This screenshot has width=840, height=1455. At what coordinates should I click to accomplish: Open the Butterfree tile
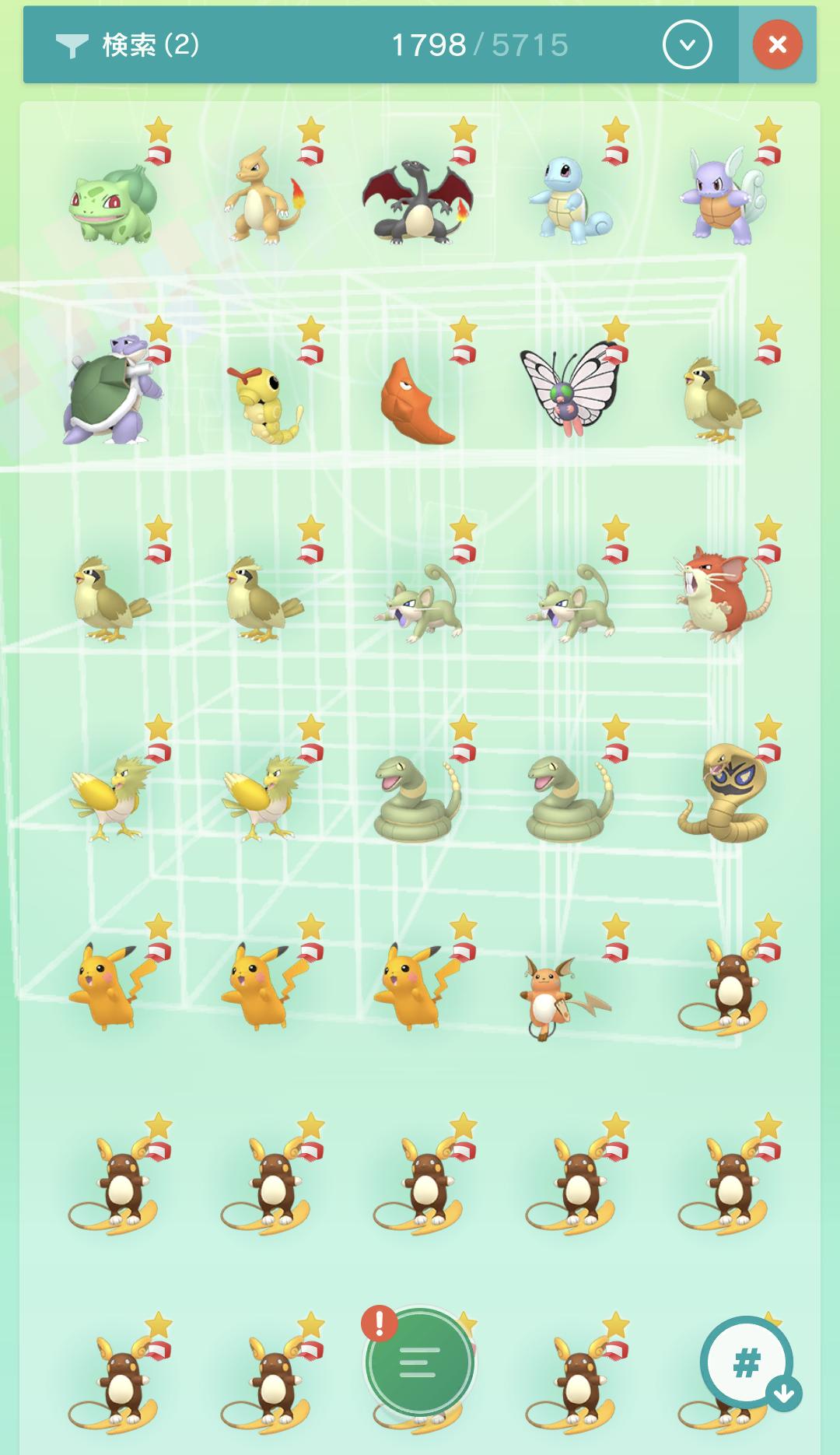click(572, 387)
